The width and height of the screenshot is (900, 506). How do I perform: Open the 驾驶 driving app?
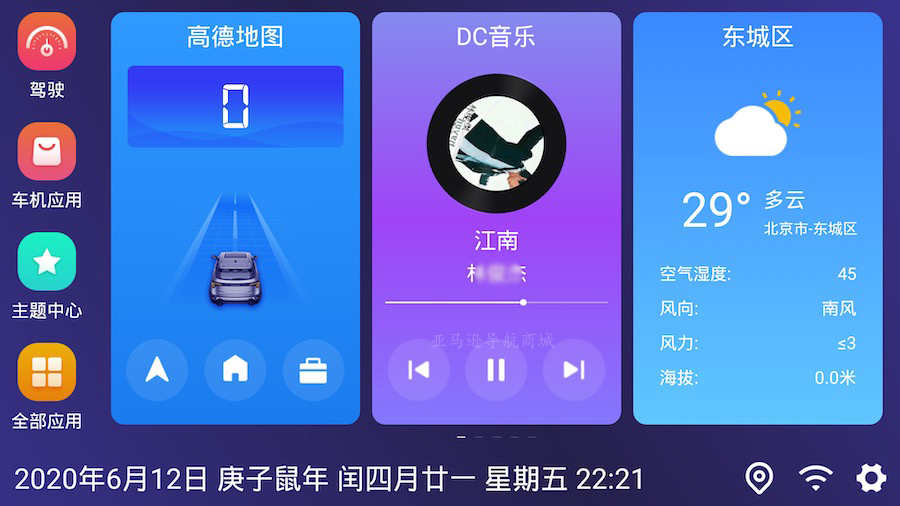pos(47,42)
